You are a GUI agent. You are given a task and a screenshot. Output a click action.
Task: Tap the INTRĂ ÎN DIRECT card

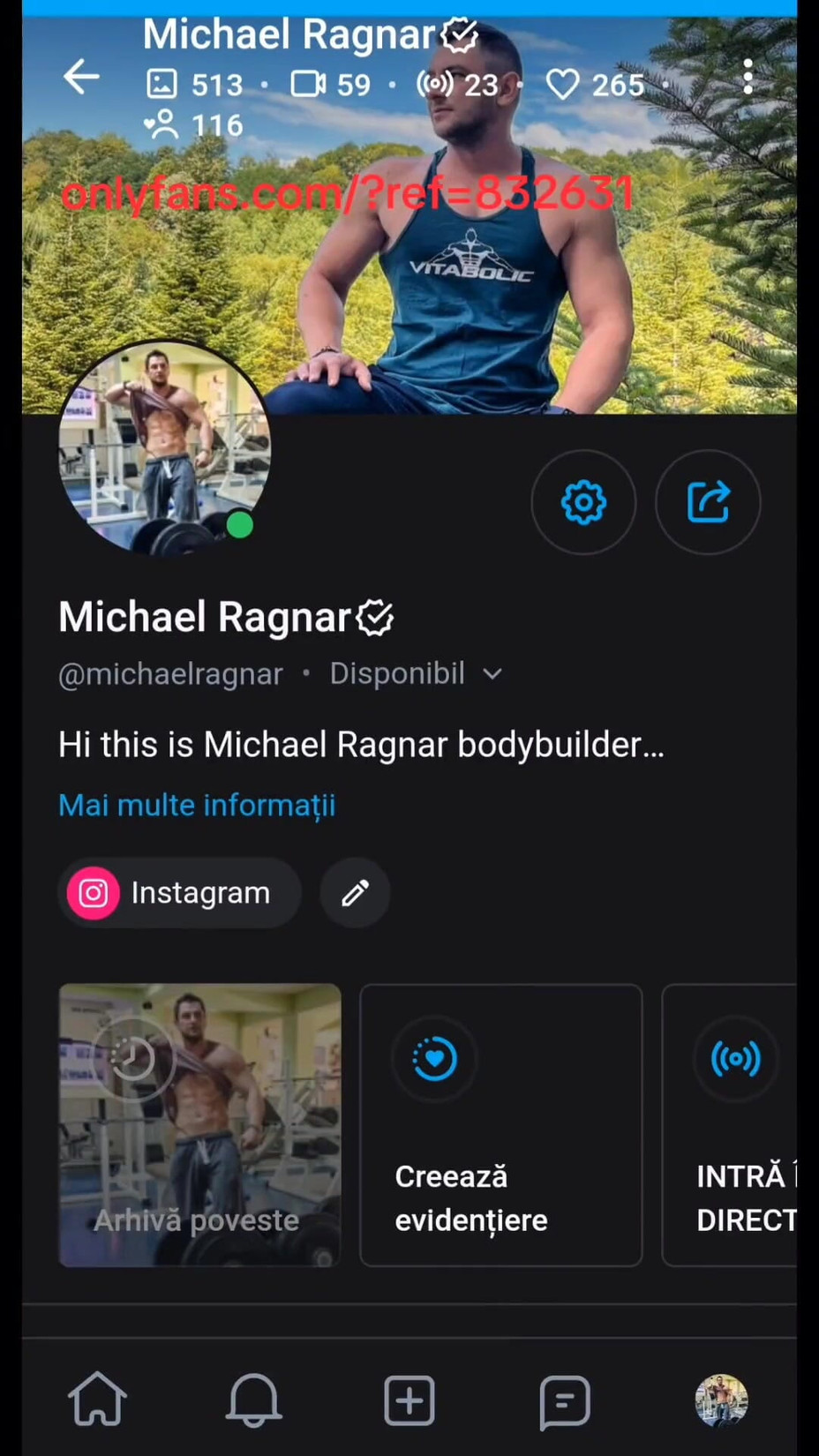[733, 1125]
